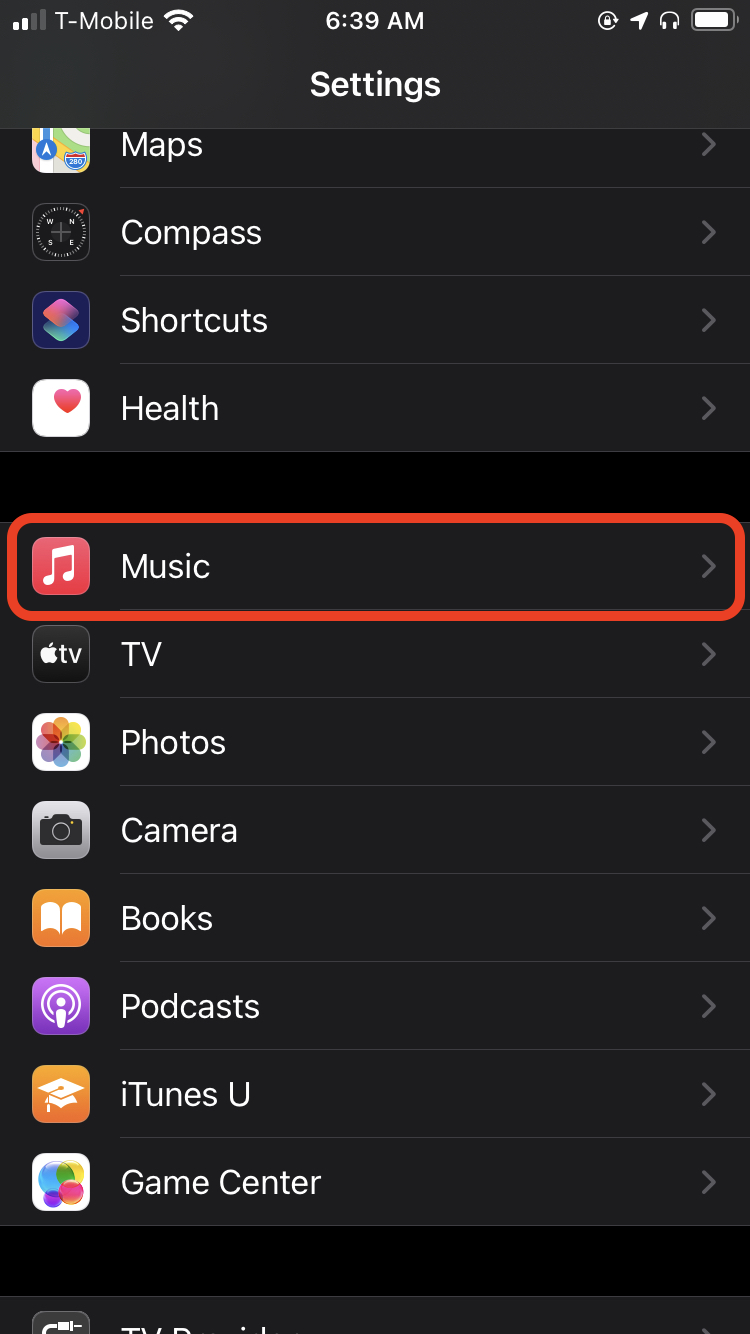Open the Health heart icon

point(61,408)
